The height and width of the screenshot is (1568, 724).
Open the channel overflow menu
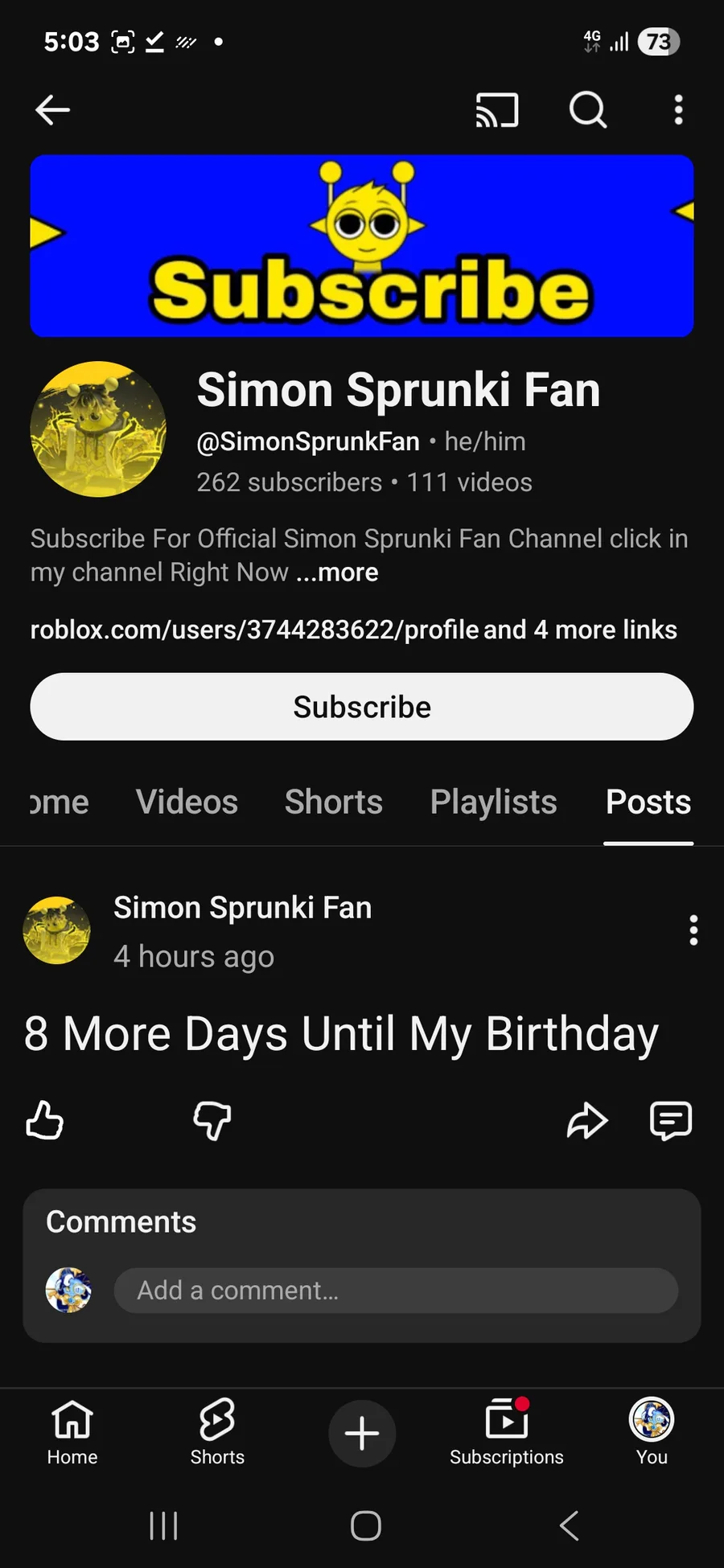679,110
